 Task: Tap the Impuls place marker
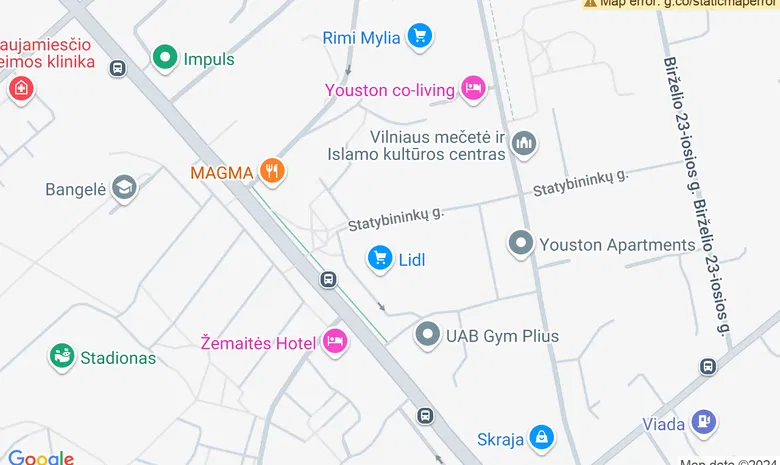pos(165,59)
